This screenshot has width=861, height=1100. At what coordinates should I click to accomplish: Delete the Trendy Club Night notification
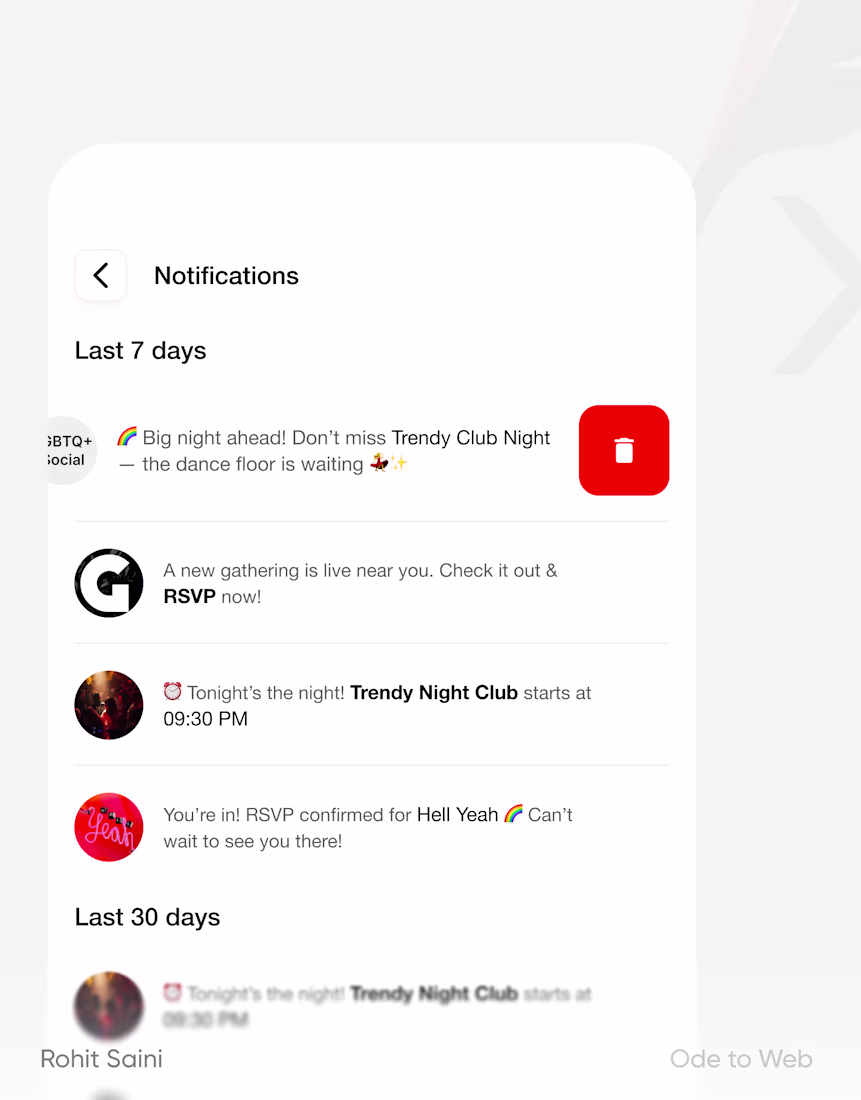(x=624, y=450)
